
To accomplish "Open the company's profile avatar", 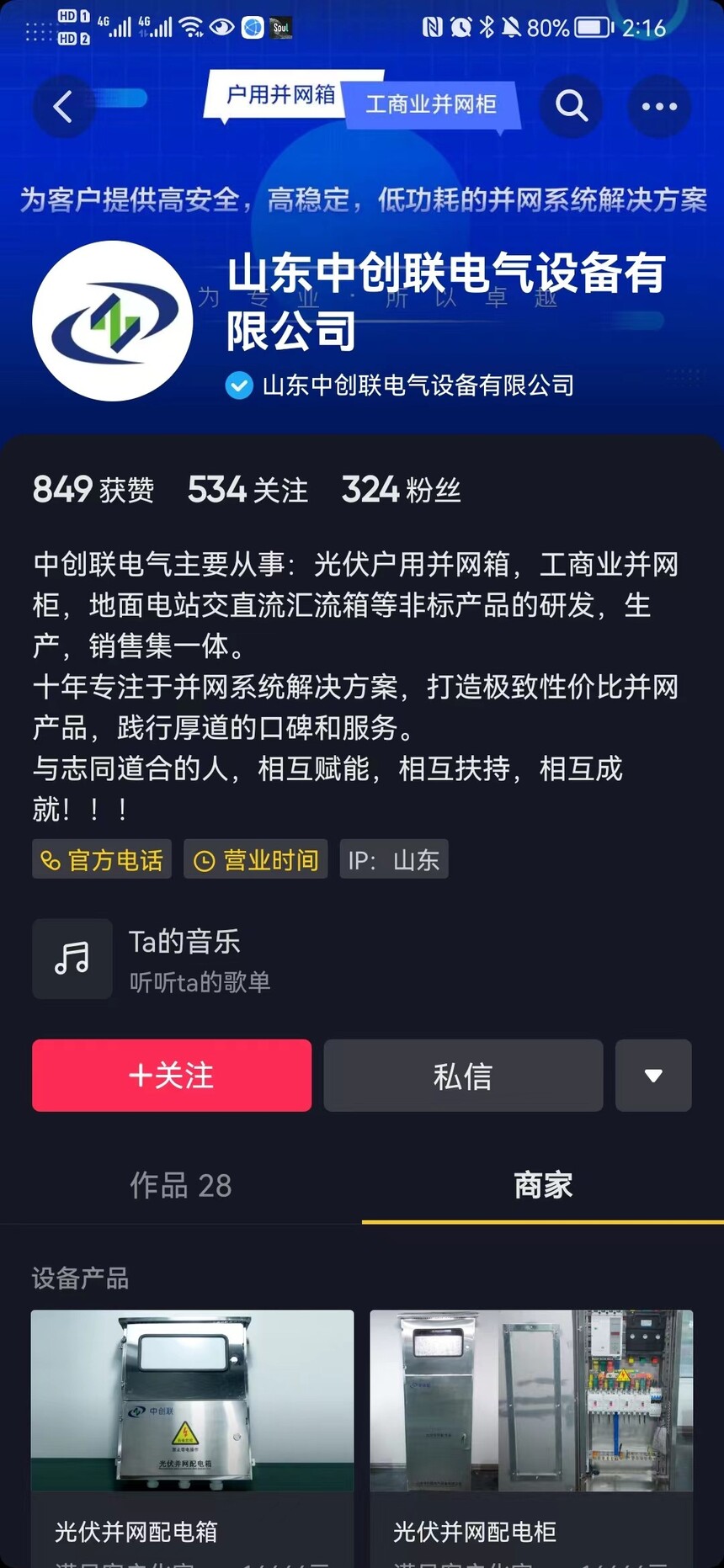I will tap(112, 321).
